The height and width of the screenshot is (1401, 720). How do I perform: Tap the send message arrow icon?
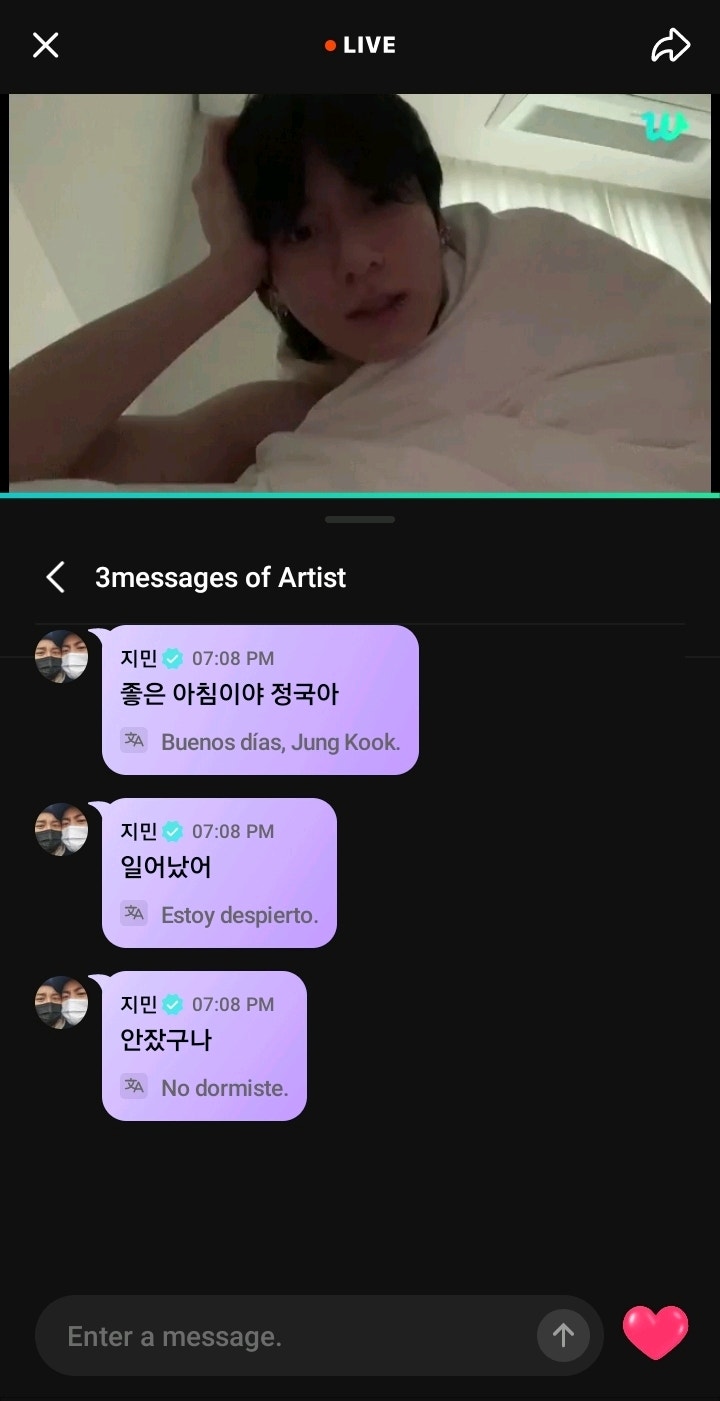(x=563, y=1335)
